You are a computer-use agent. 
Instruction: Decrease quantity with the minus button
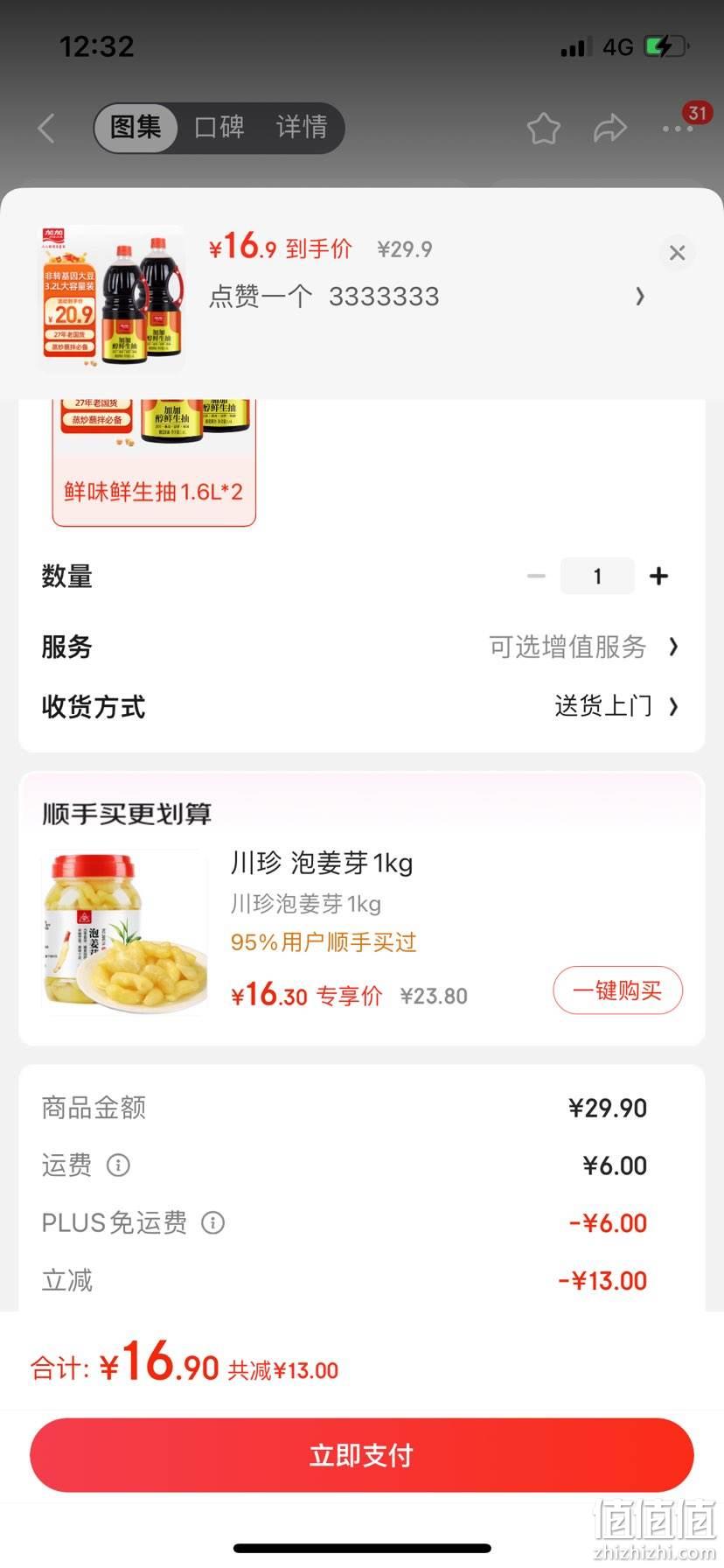click(x=536, y=576)
